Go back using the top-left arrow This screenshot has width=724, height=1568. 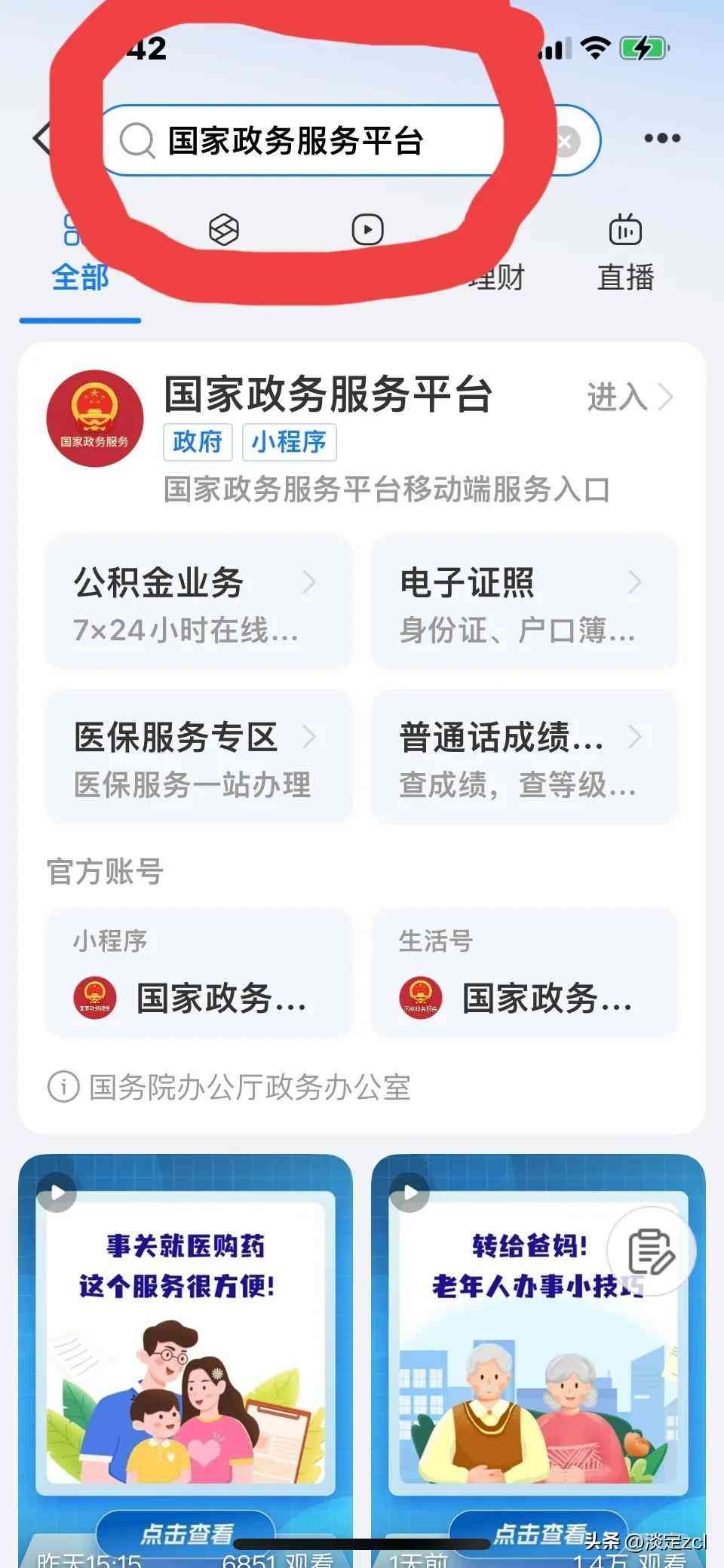pyautogui.click(x=41, y=139)
